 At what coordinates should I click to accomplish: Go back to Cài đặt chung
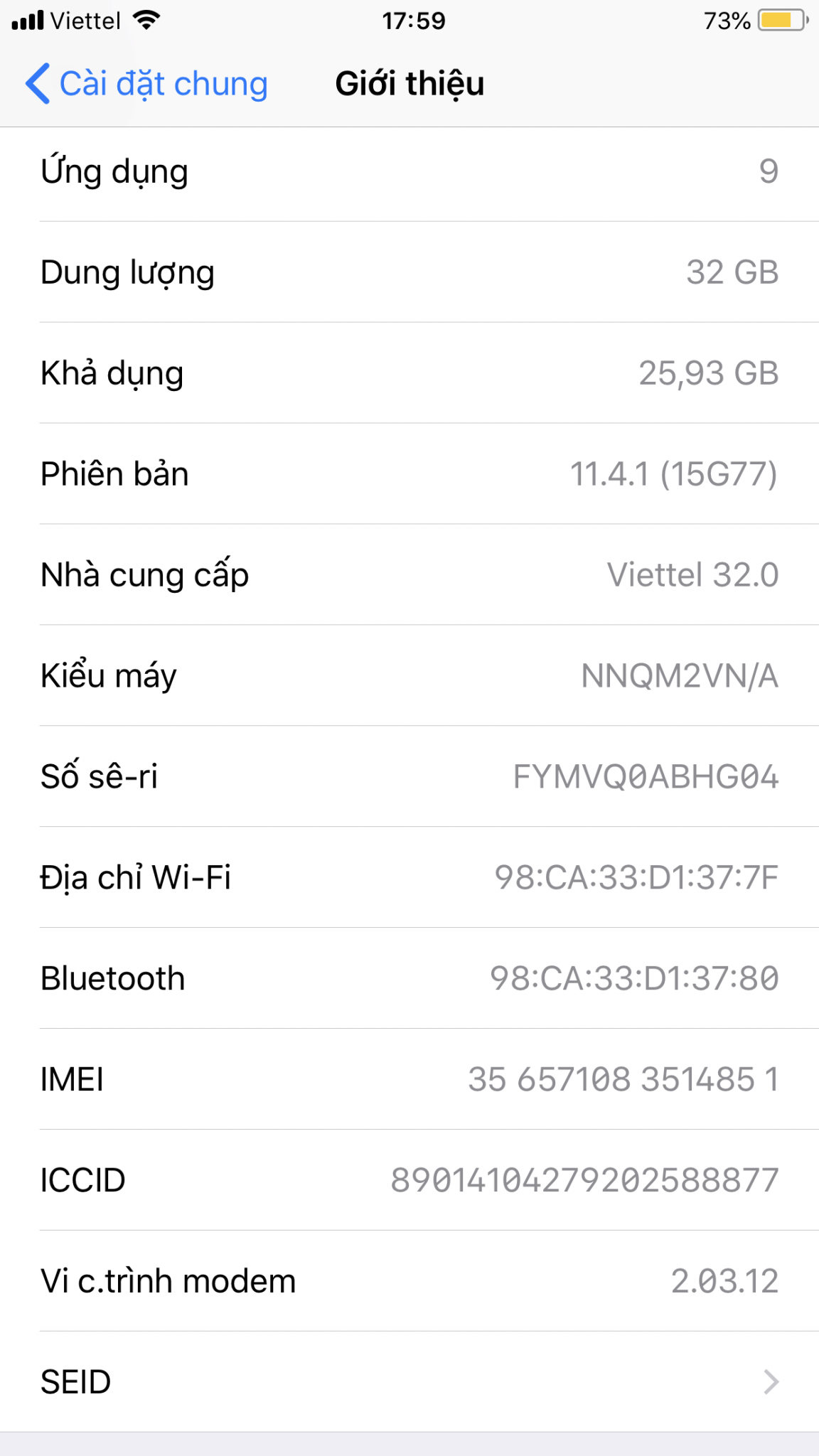[146, 84]
